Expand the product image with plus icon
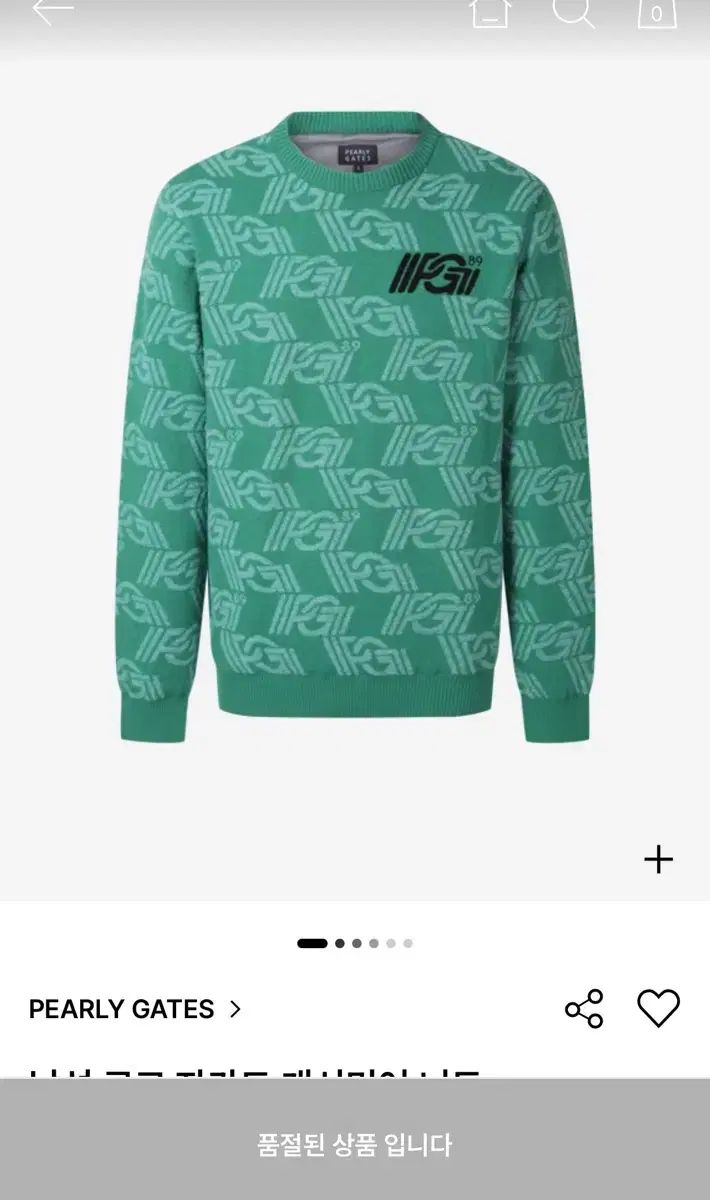The image size is (710, 1200). click(658, 859)
